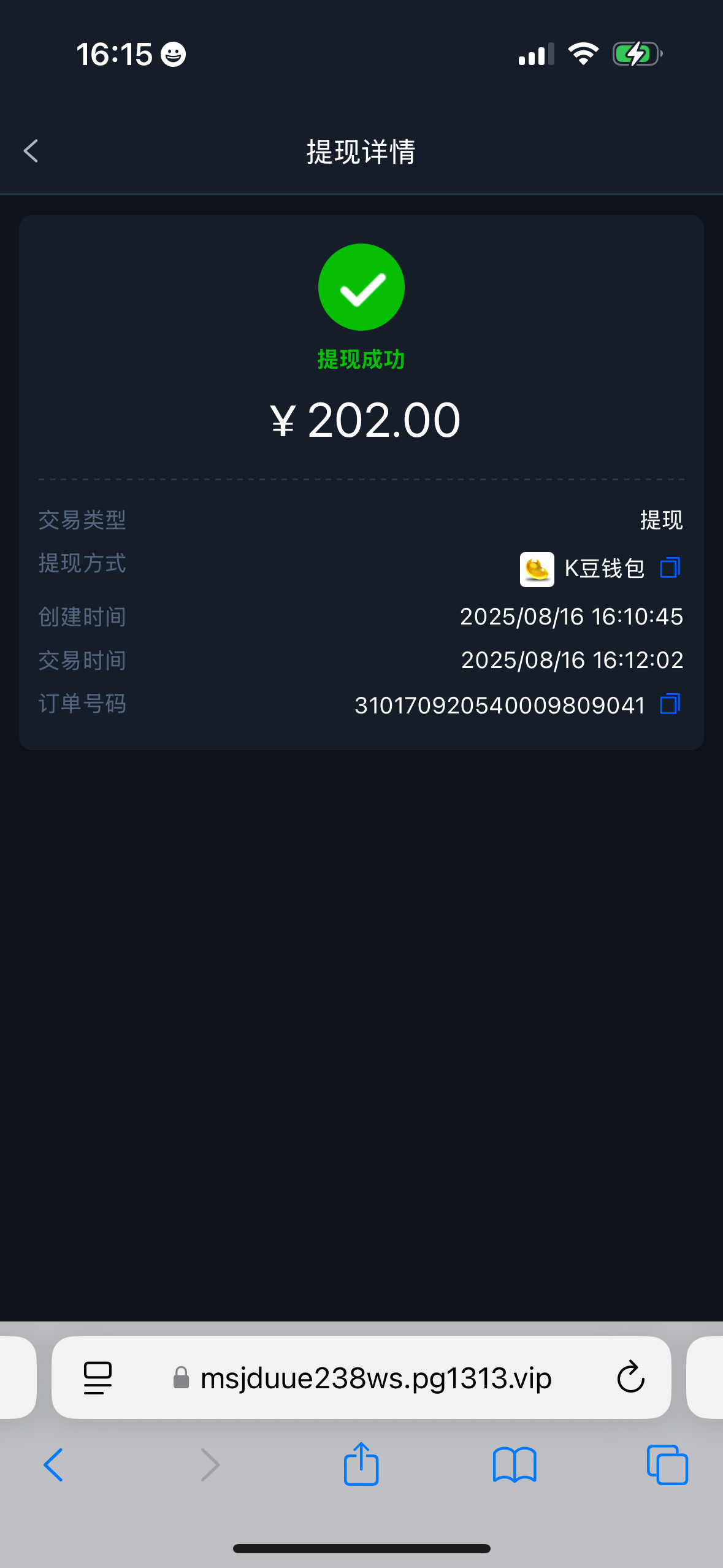Viewport: 723px width, 1568px height.
Task: Open the reader view options in Safari
Action: pyautogui.click(x=97, y=1376)
